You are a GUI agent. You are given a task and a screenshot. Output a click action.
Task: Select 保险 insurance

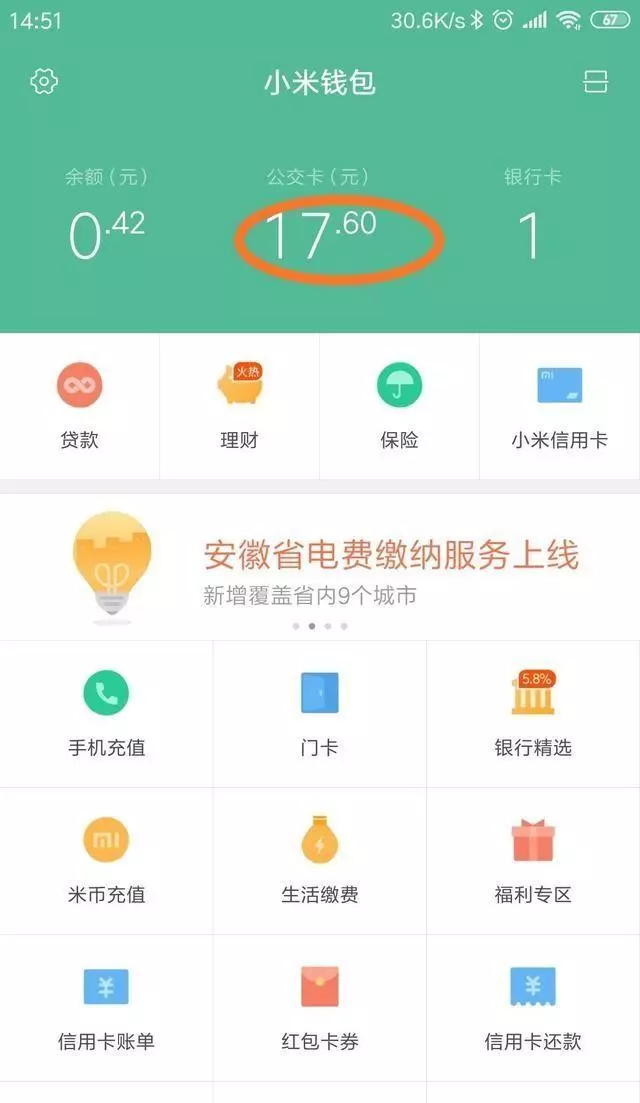pos(399,407)
